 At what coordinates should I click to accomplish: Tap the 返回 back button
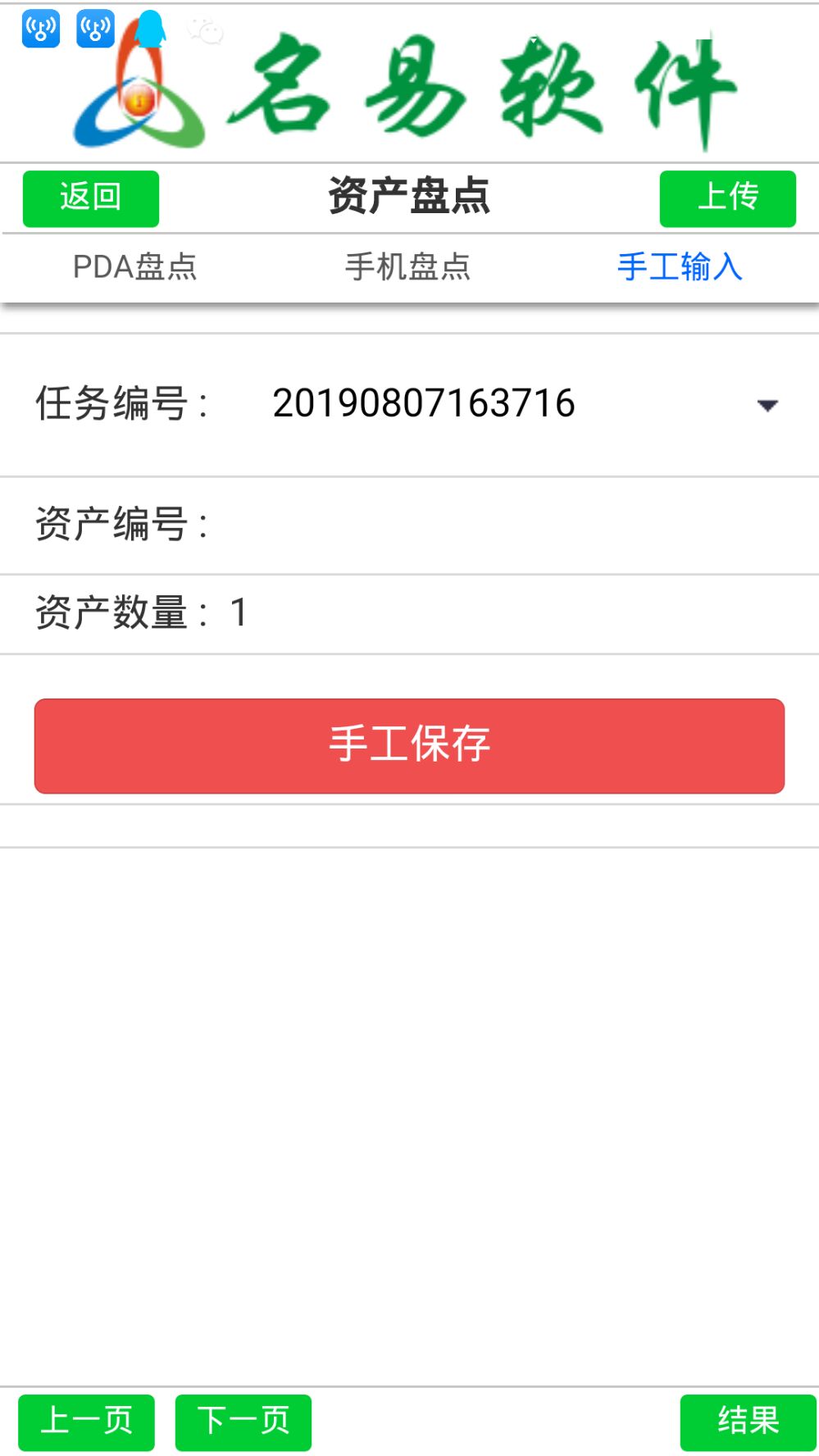click(x=91, y=198)
